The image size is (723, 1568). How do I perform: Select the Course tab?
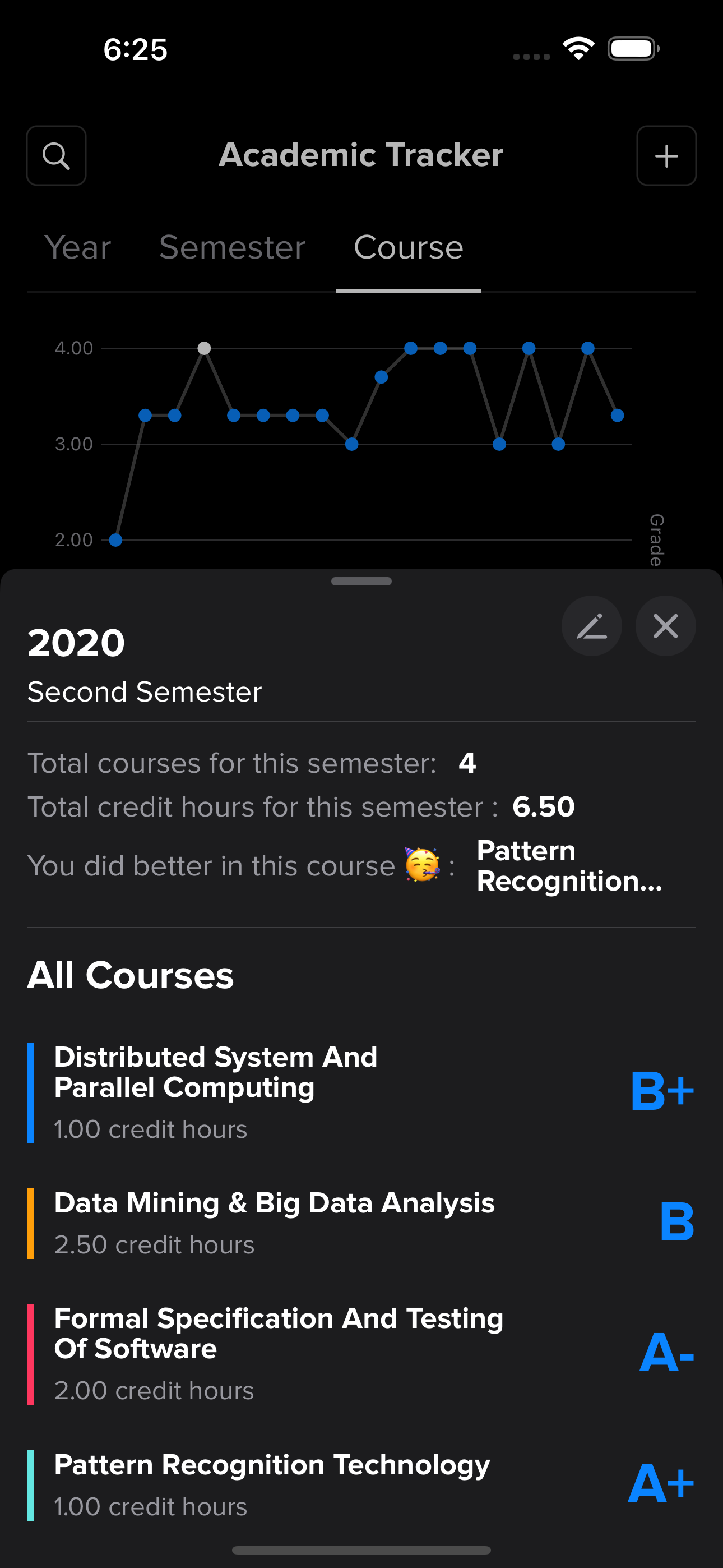click(x=409, y=247)
